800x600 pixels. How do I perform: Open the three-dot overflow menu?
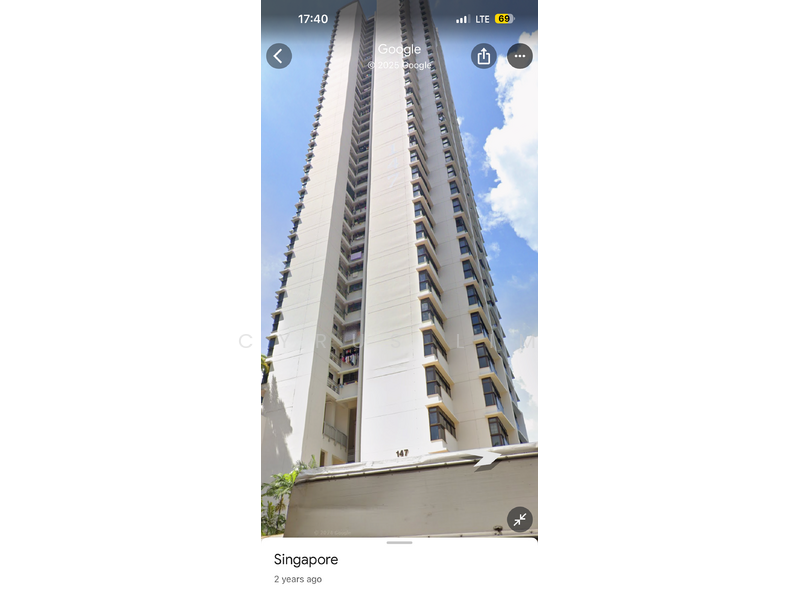pyautogui.click(x=520, y=56)
